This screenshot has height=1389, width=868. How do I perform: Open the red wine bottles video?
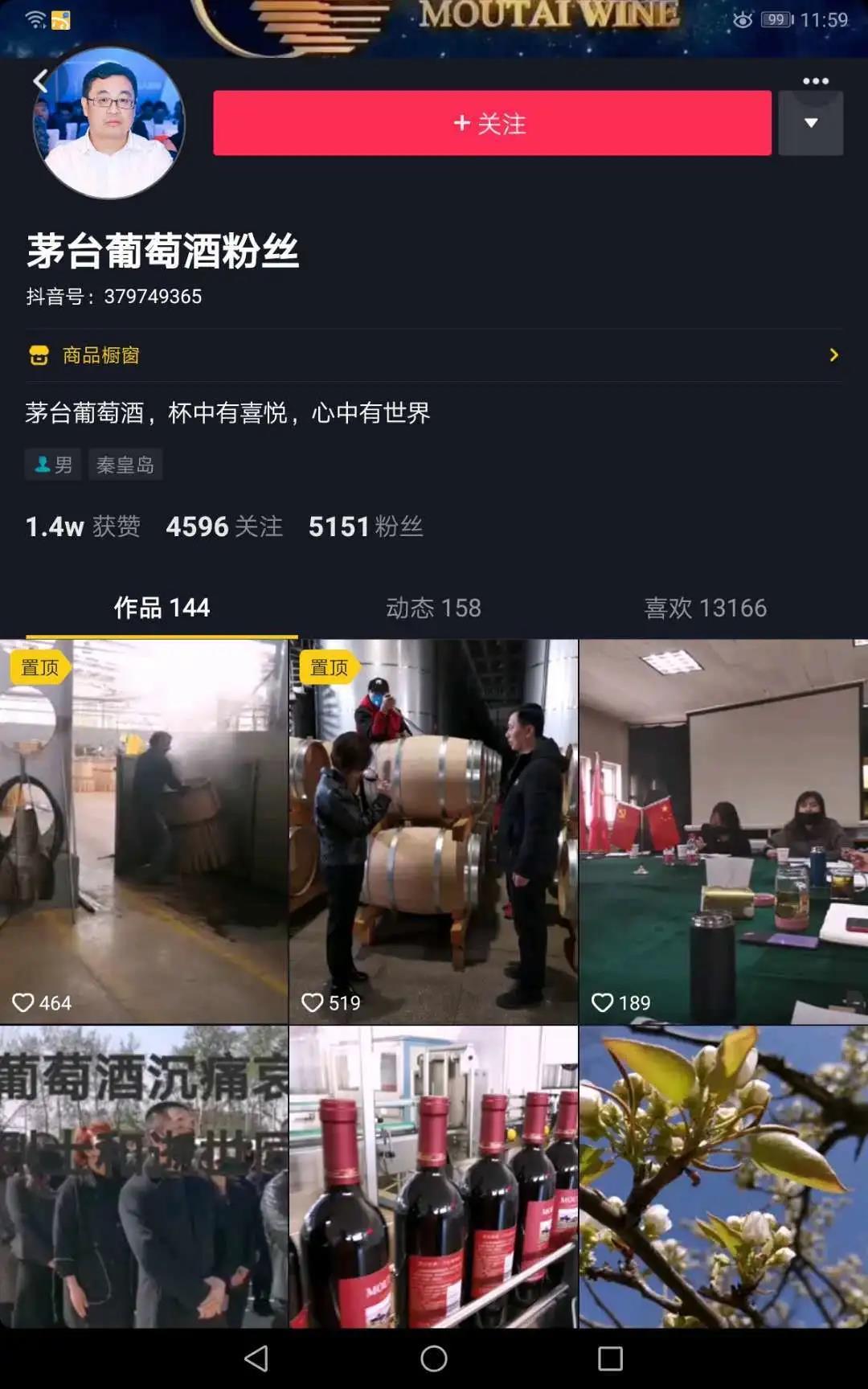[x=433, y=1175]
